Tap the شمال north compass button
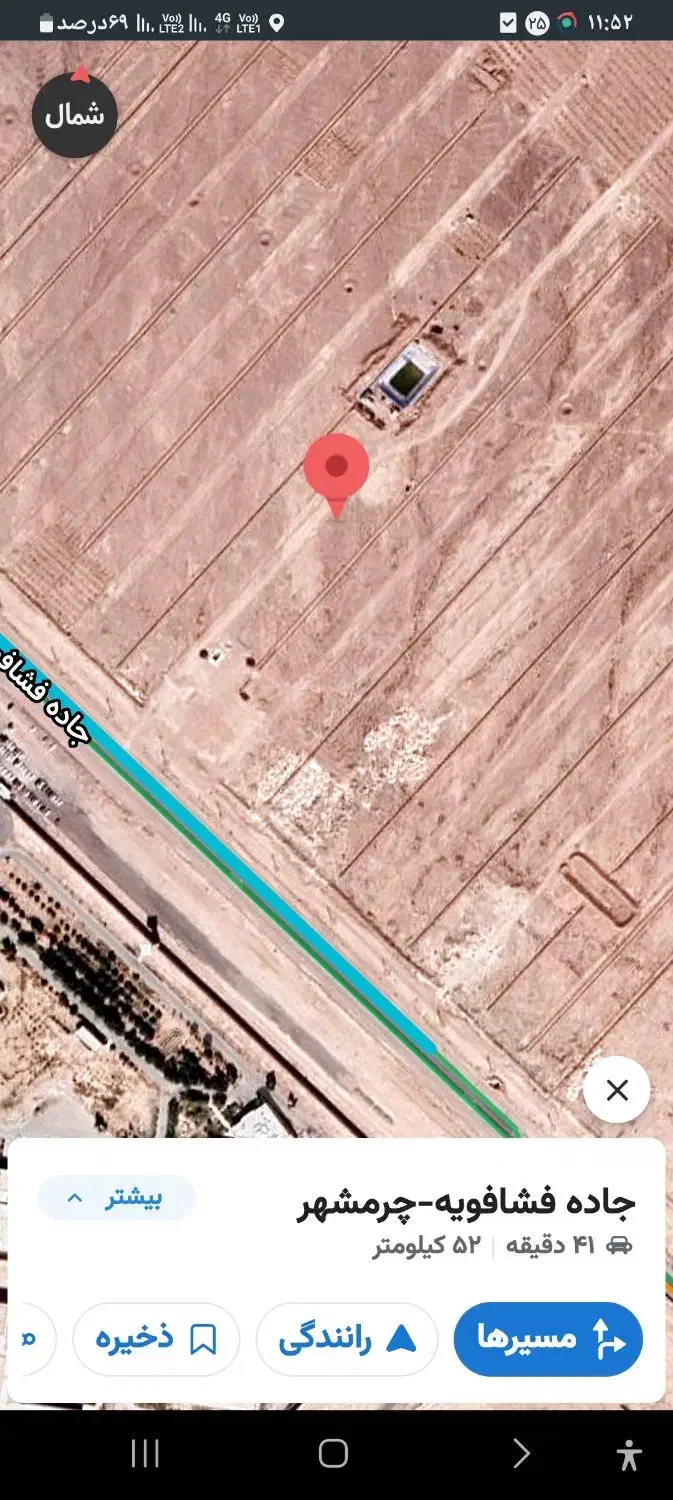 [x=75, y=114]
